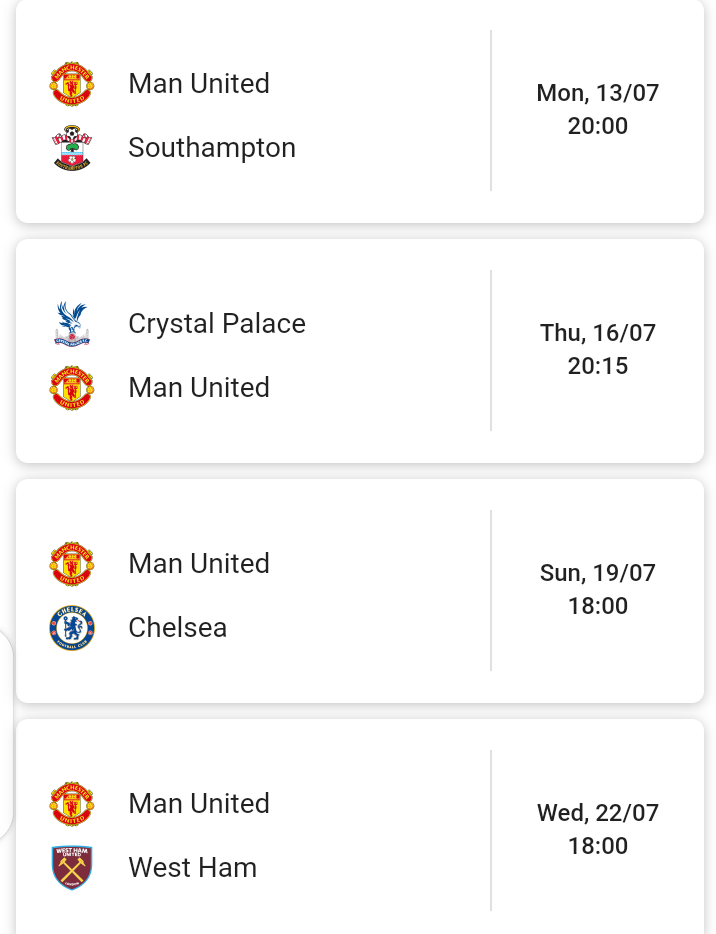The image size is (716, 934).
Task: Open the Crystal Palace vs Man United fixture
Action: click(x=360, y=352)
